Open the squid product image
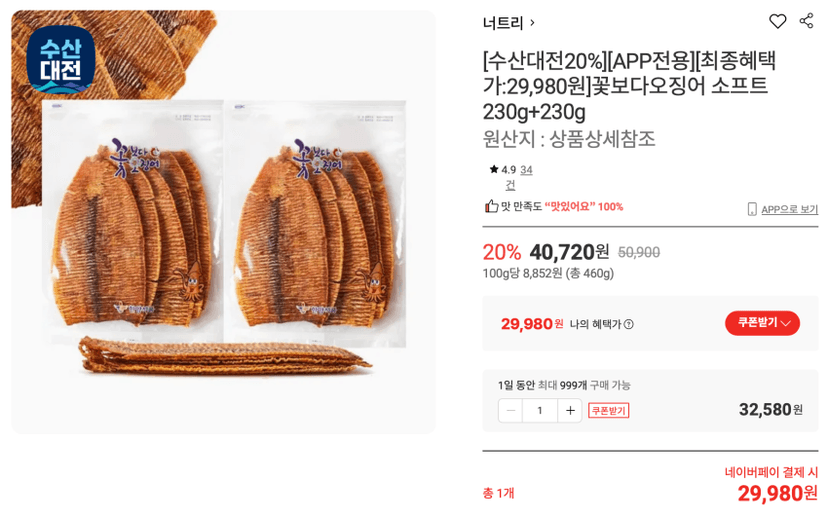Image resolution: width=828 pixels, height=511 pixels. (x=223, y=222)
